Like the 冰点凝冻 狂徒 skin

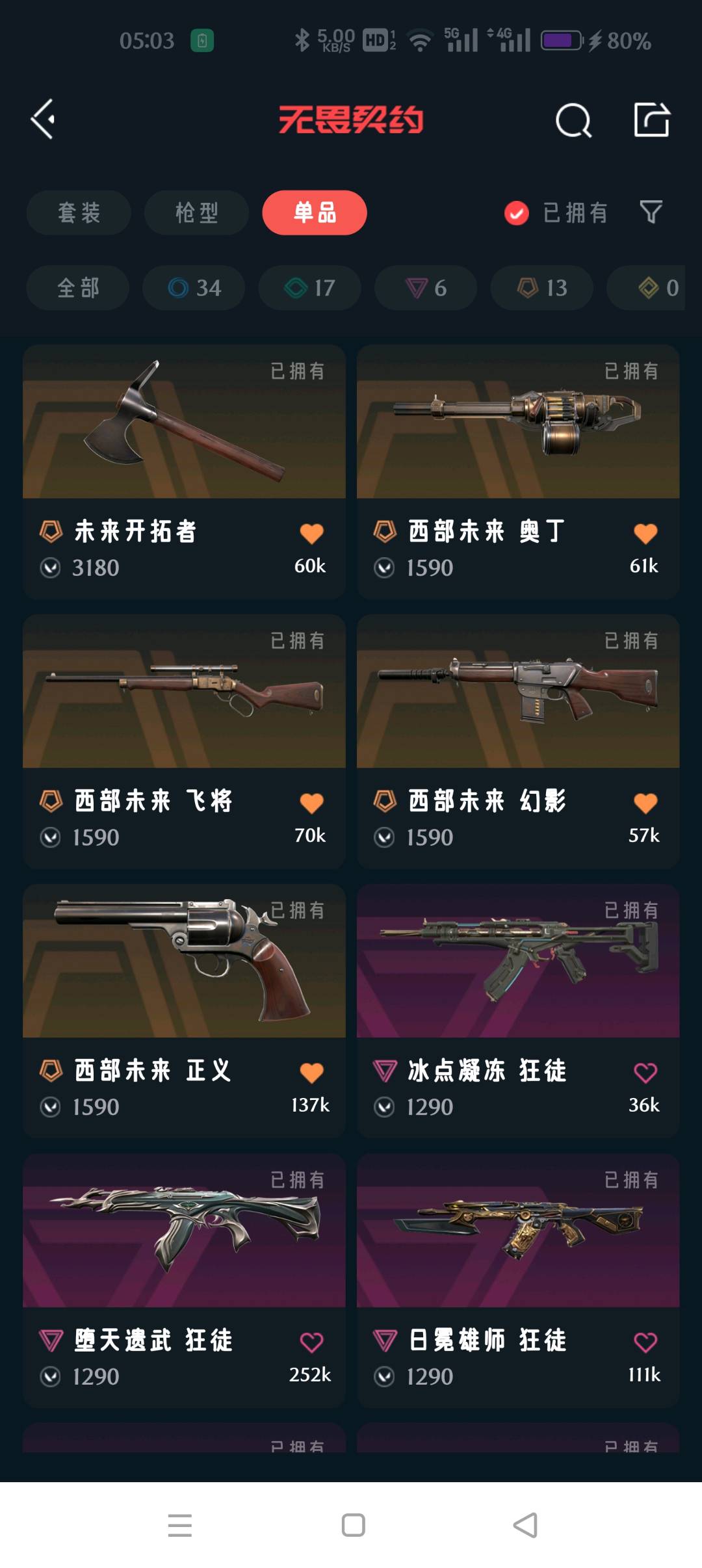(645, 1073)
